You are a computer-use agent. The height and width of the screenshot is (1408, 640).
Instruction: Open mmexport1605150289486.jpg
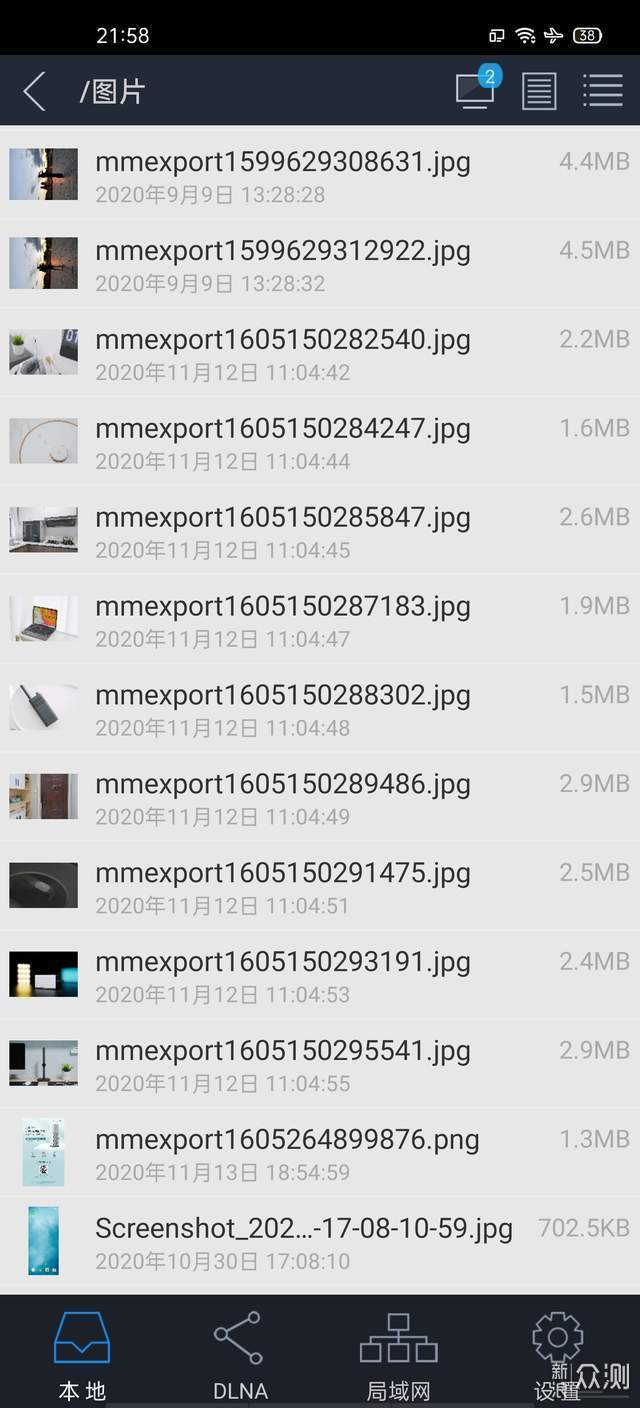pyautogui.click(x=320, y=797)
